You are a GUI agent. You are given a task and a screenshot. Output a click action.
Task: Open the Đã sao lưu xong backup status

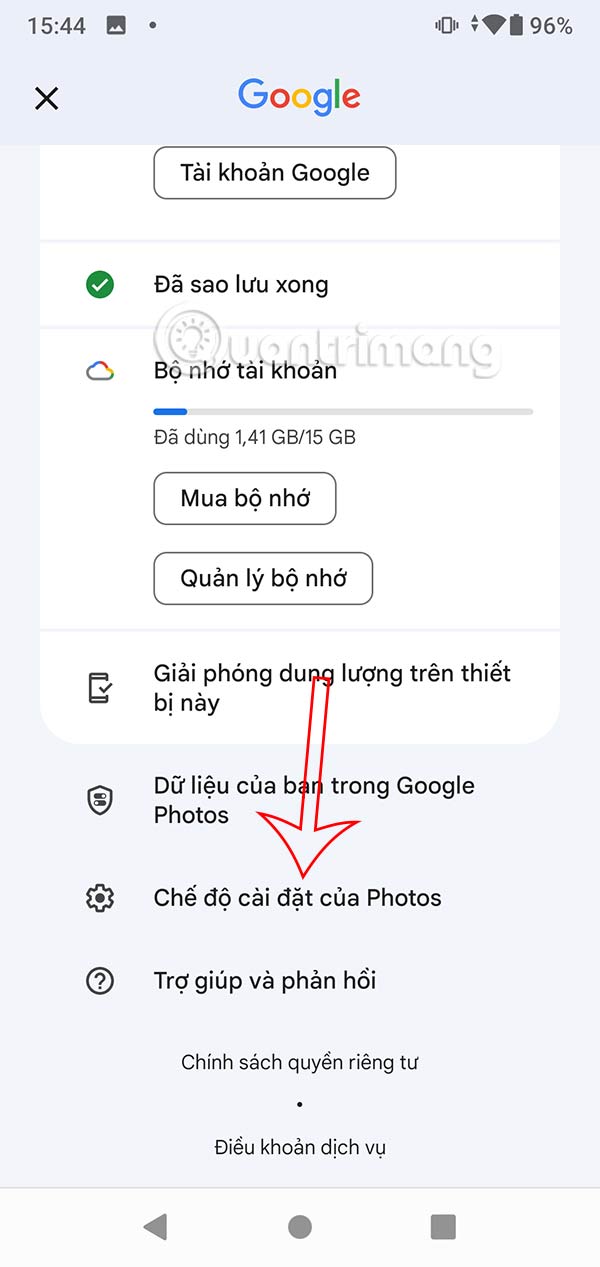coord(241,285)
